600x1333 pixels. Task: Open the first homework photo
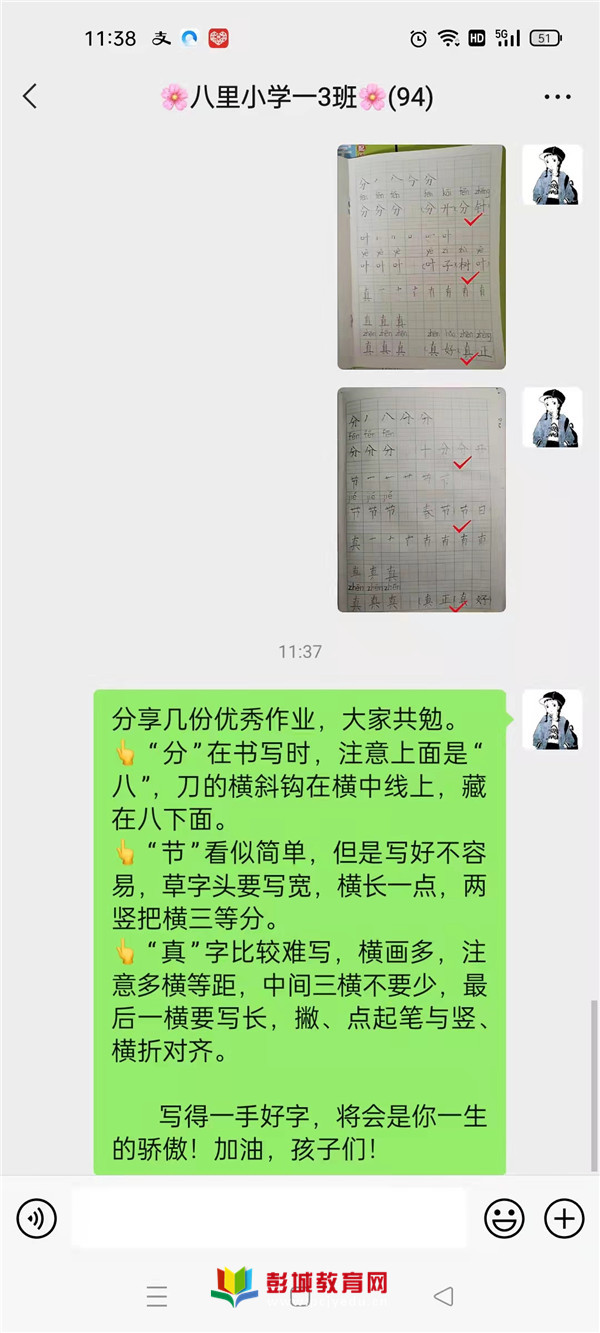(x=421, y=257)
